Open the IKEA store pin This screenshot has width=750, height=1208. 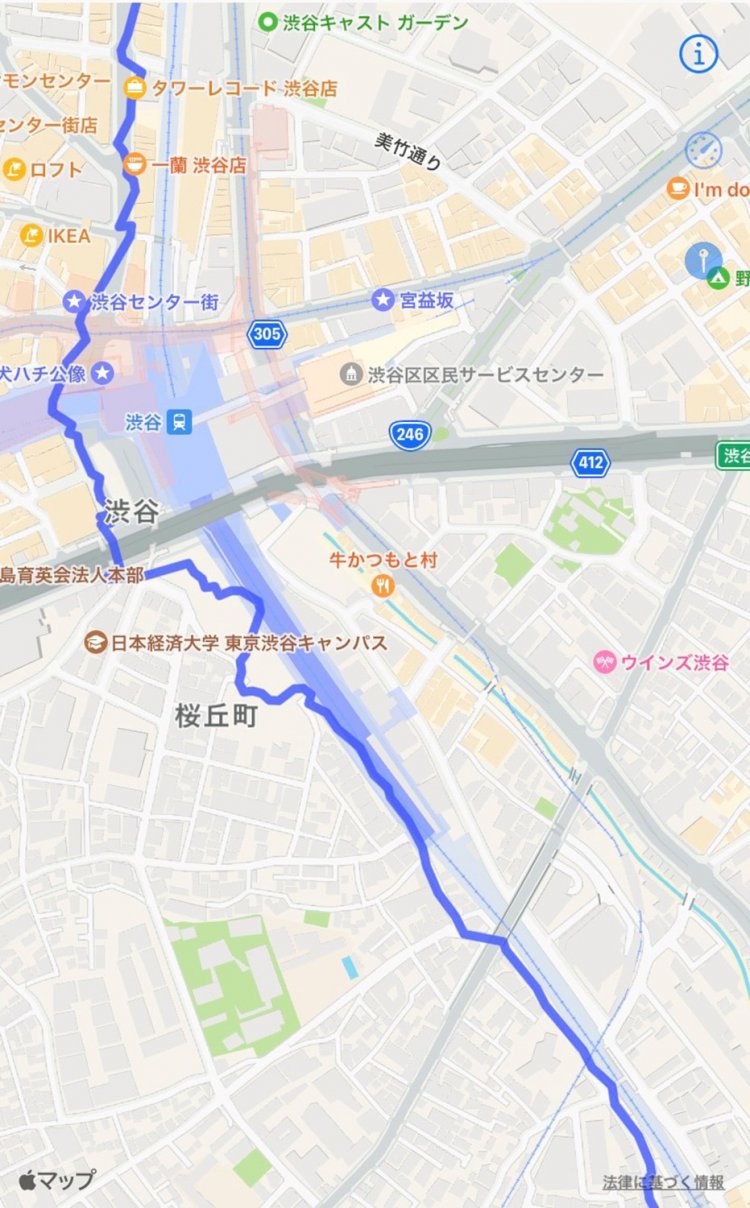30,236
